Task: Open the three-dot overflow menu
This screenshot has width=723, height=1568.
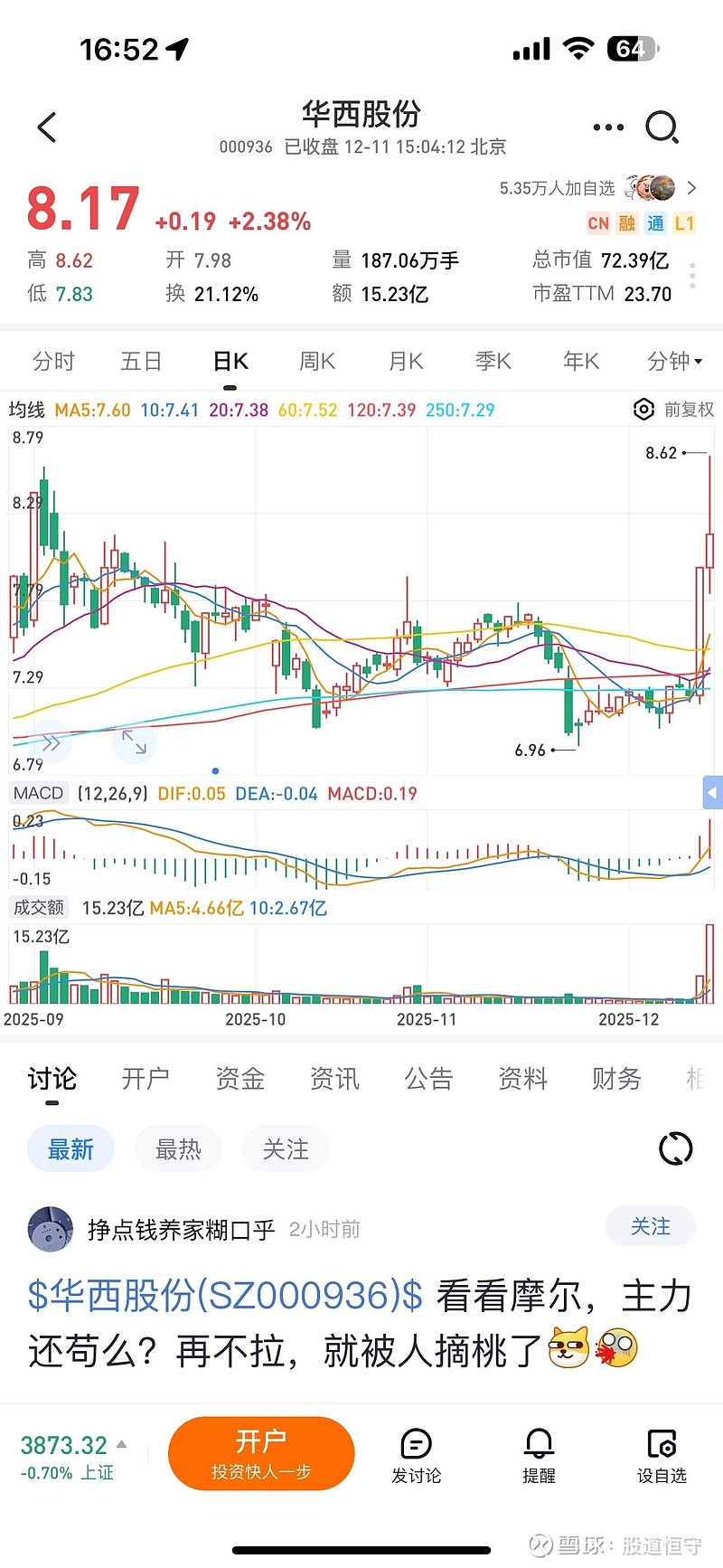Action: pos(608,128)
